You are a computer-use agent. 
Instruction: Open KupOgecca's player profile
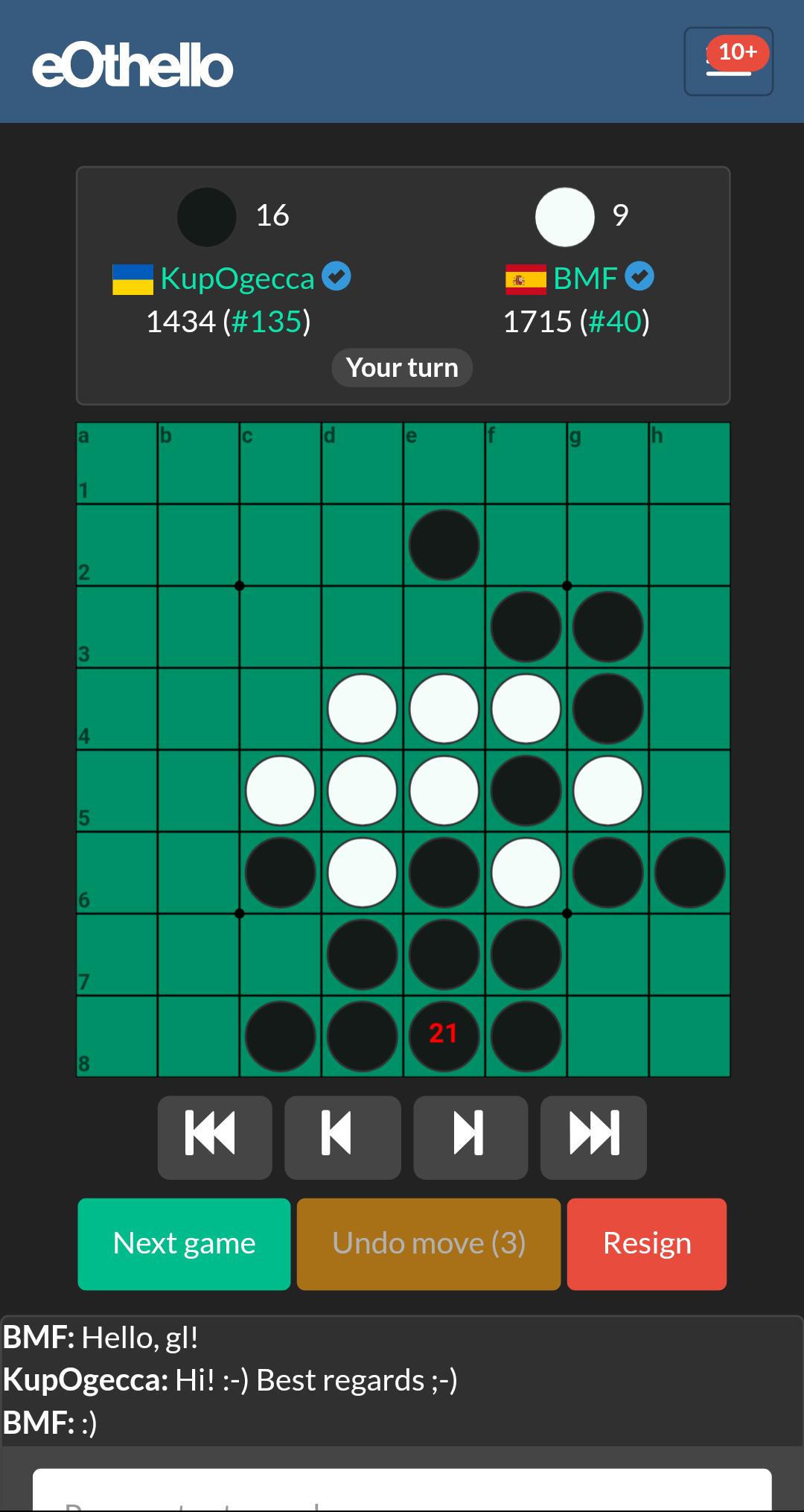click(x=237, y=279)
